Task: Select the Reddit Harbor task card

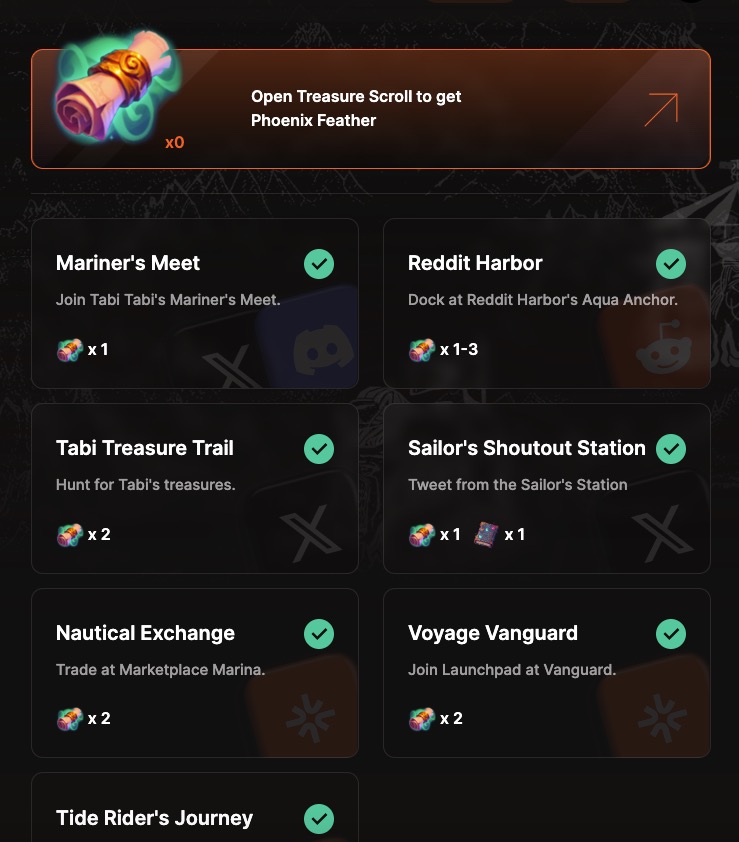Action: (x=547, y=303)
